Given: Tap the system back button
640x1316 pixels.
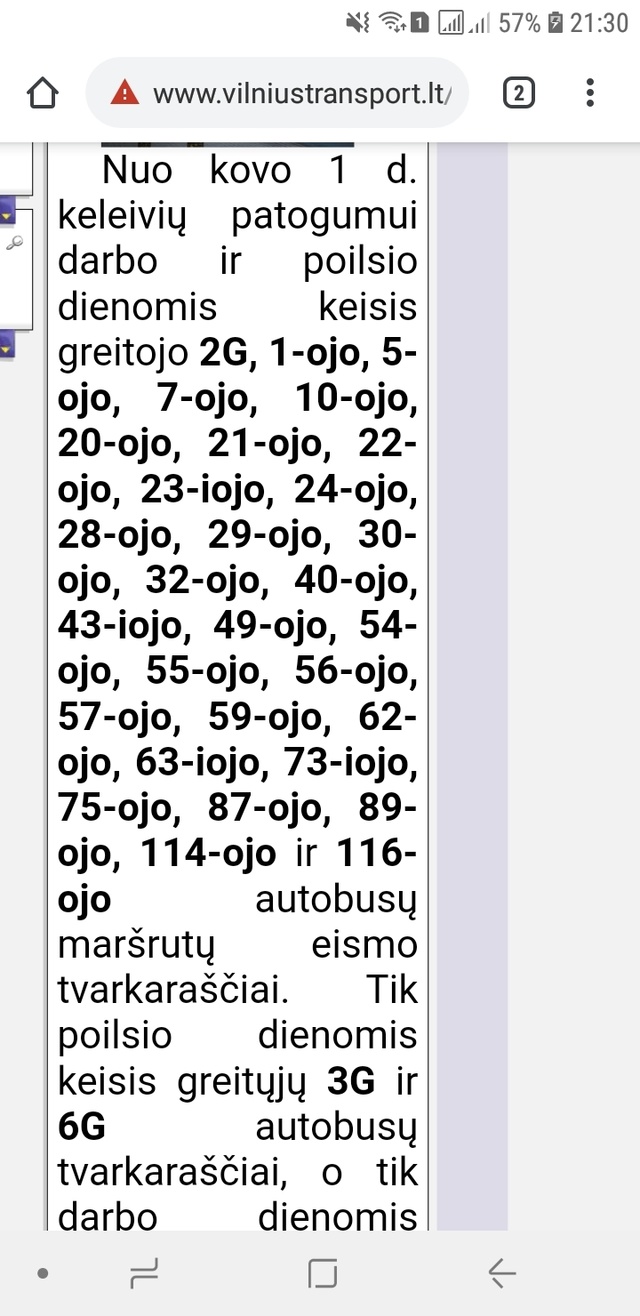Looking at the screenshot, I should tap(501, 1273).
